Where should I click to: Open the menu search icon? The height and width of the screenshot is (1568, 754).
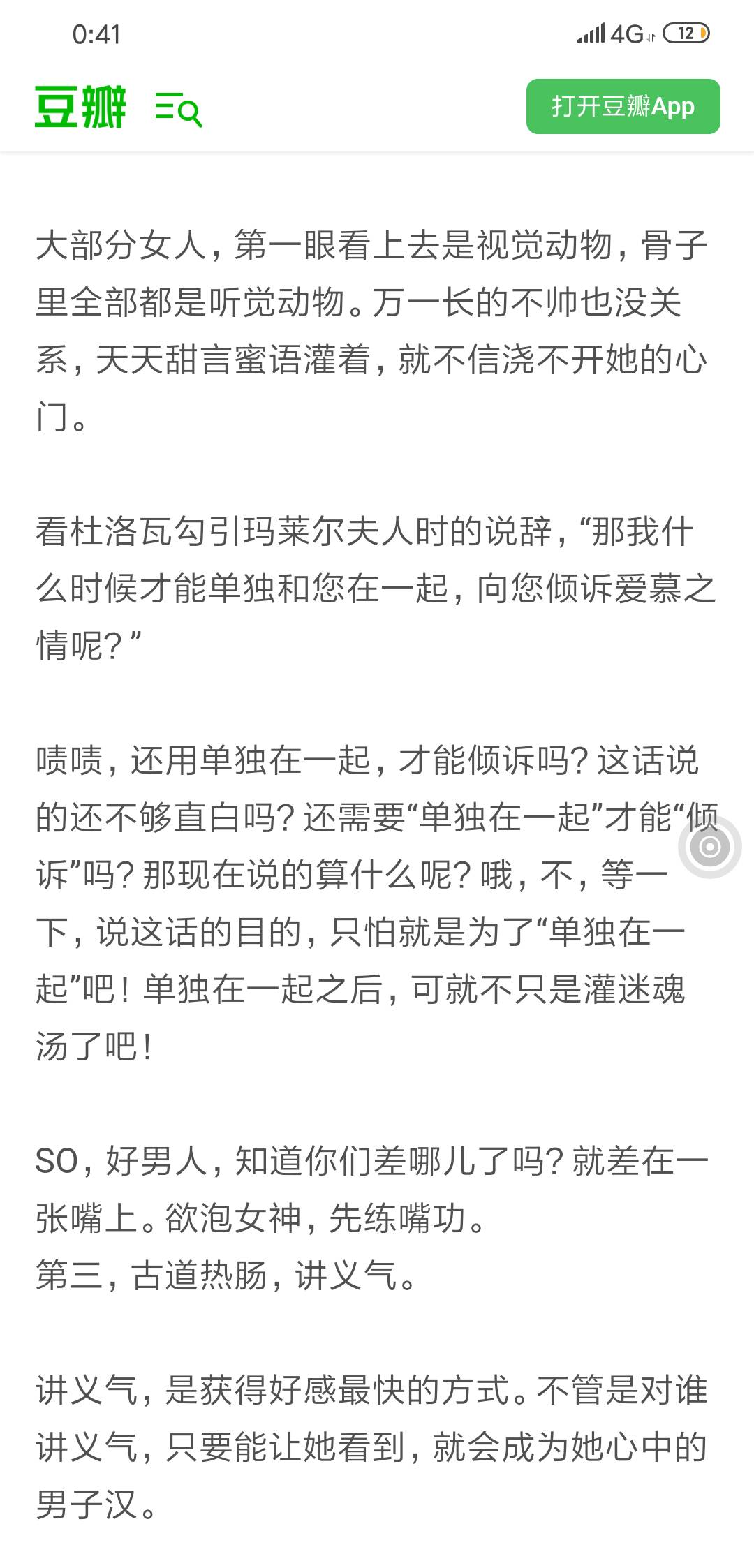[x=178, y=108]
